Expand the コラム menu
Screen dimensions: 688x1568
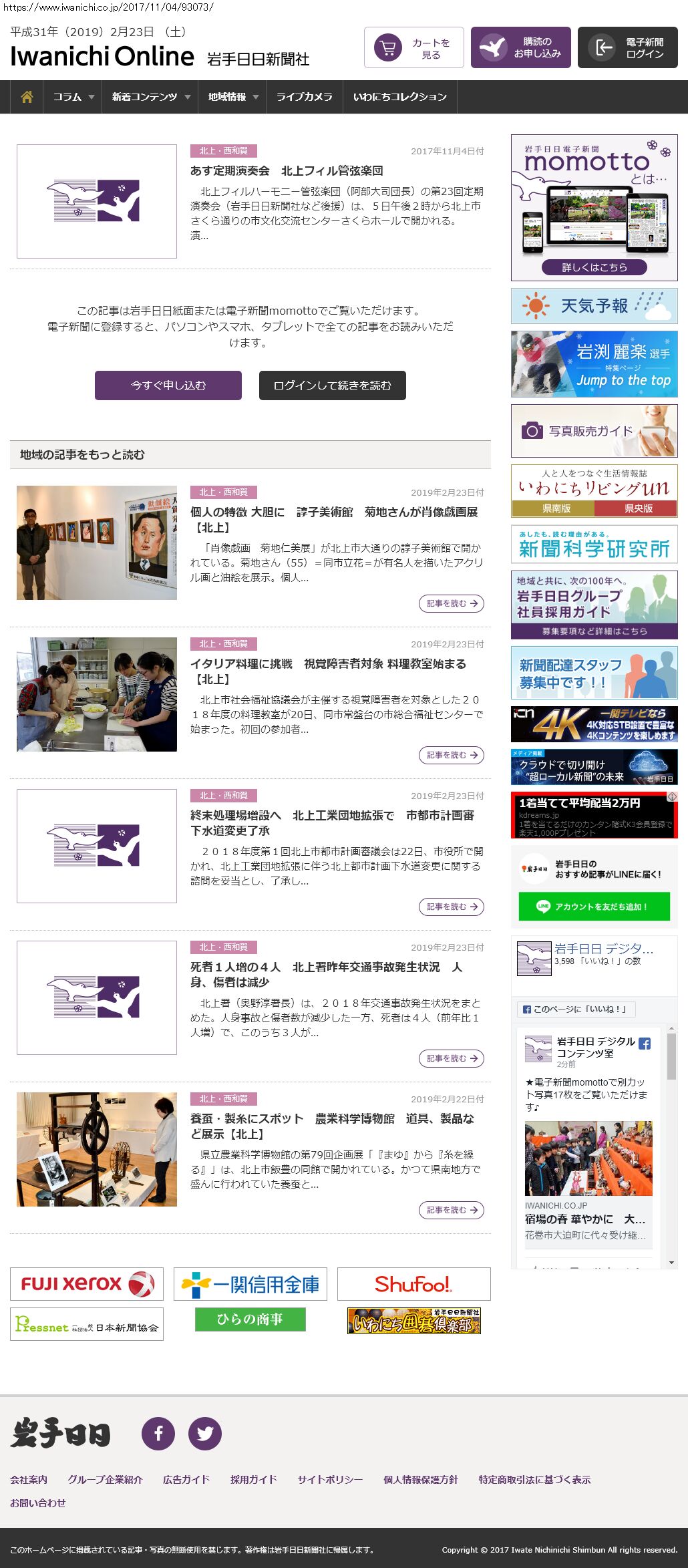tap(73, 97)
